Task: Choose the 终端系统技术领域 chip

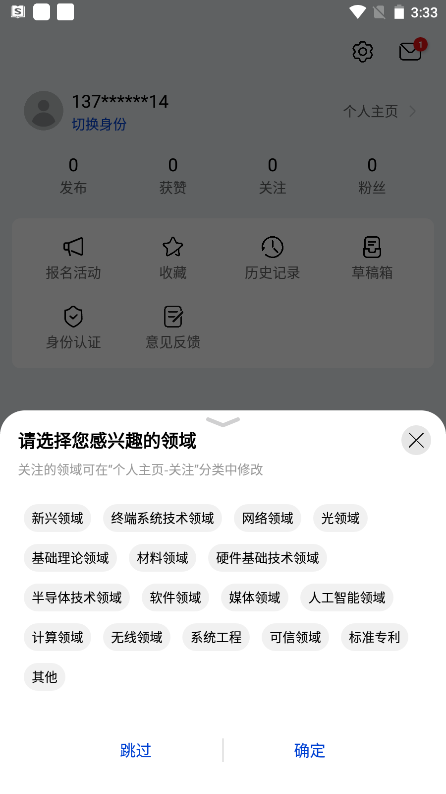Action: [x=163, y=518]
